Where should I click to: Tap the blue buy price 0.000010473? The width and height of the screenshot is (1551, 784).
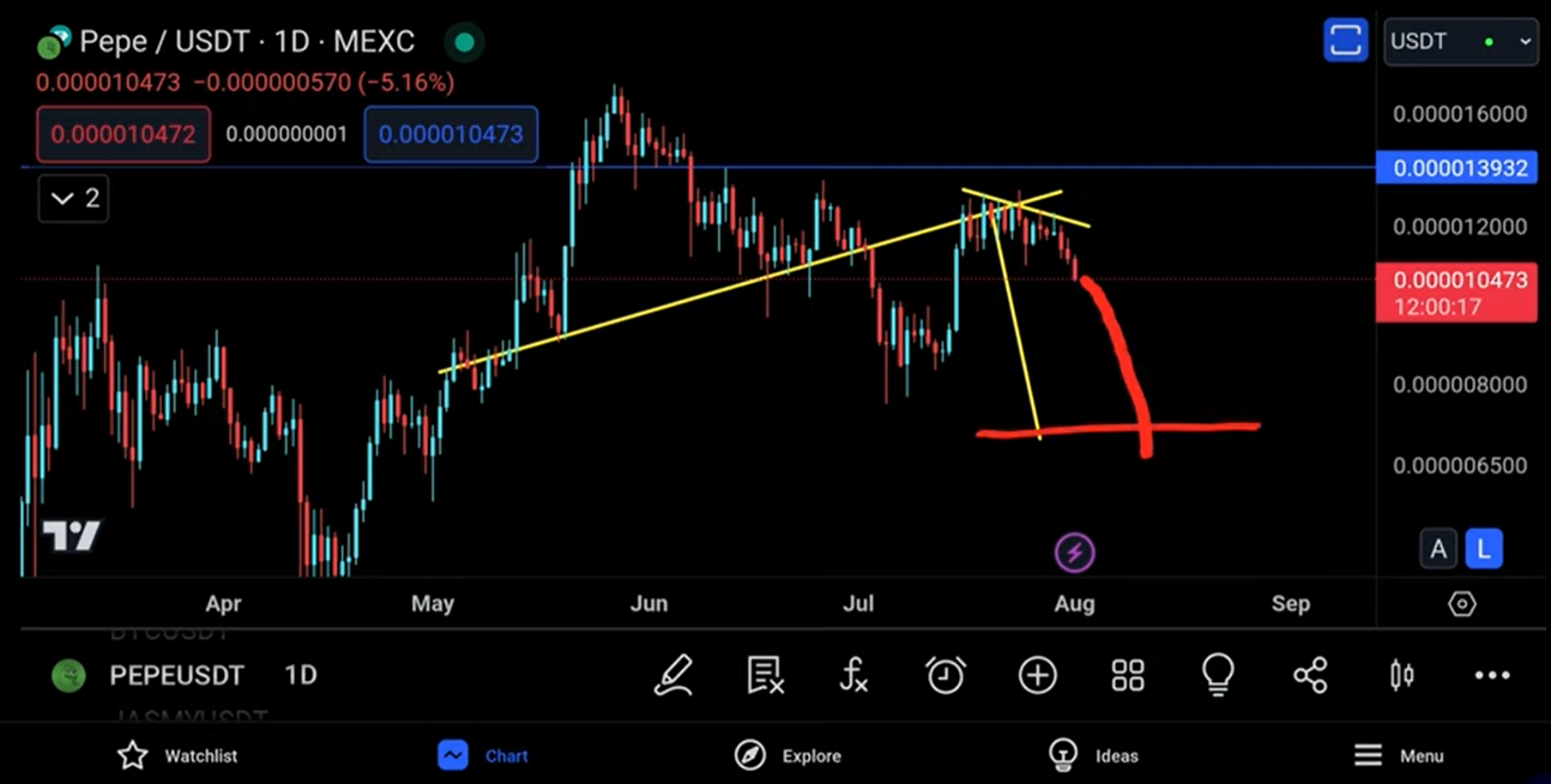pos(451,134)
